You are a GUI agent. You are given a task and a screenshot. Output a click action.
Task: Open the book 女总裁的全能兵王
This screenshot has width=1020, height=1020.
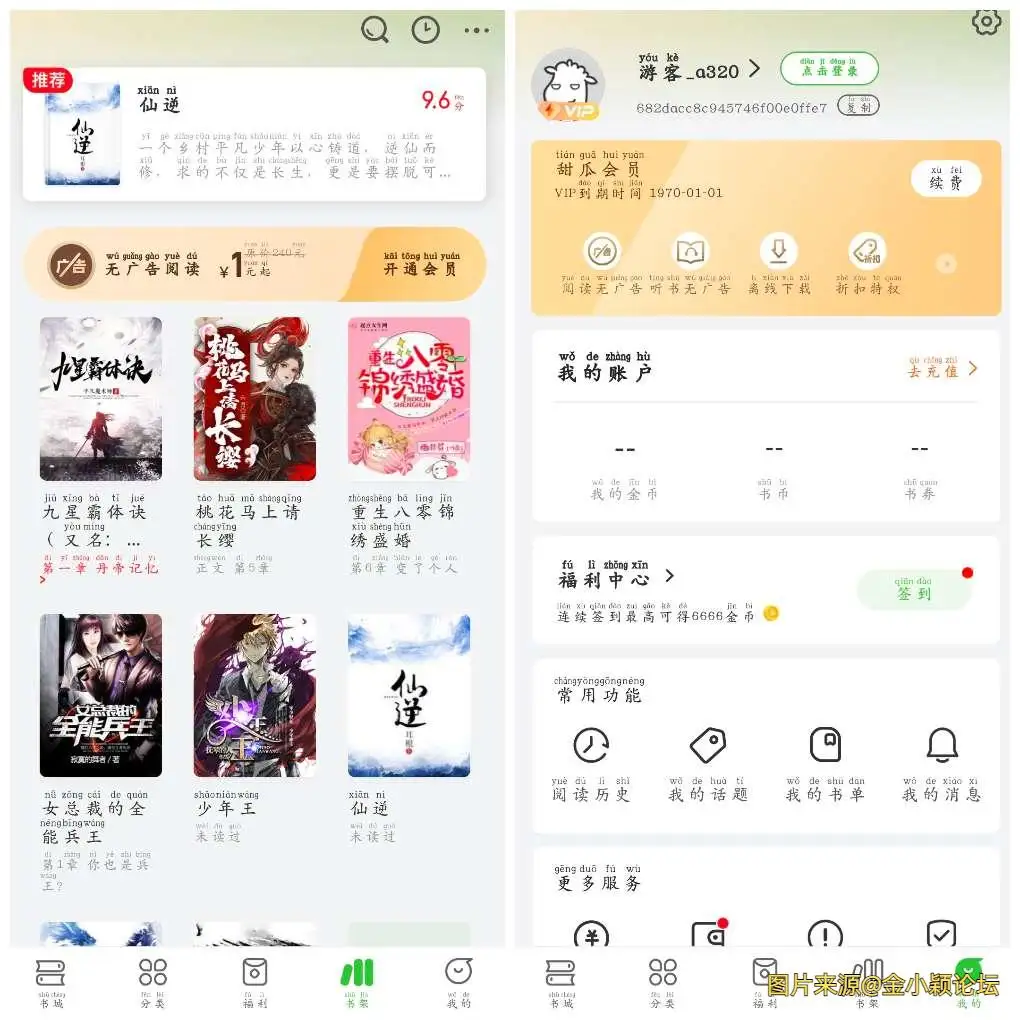click(x=101, y=695)
